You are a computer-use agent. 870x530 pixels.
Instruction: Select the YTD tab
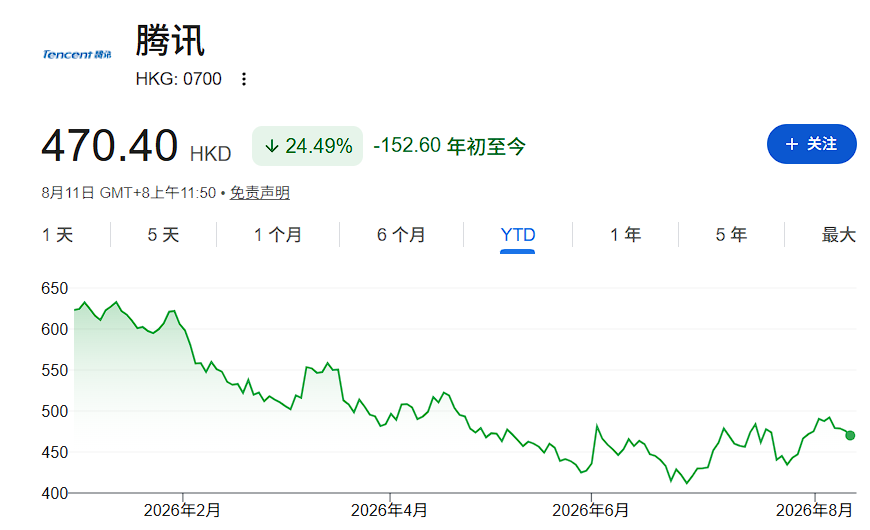tap(518, 235)
